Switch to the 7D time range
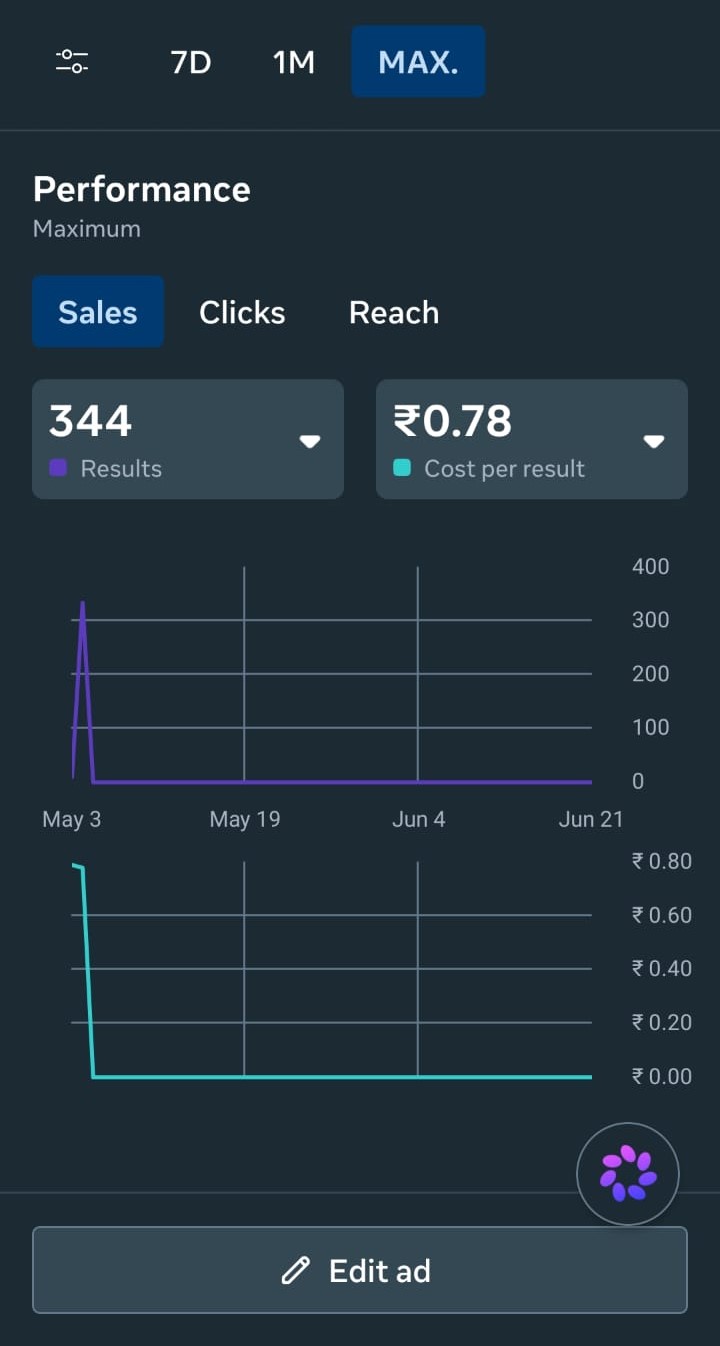 [191, 62]
